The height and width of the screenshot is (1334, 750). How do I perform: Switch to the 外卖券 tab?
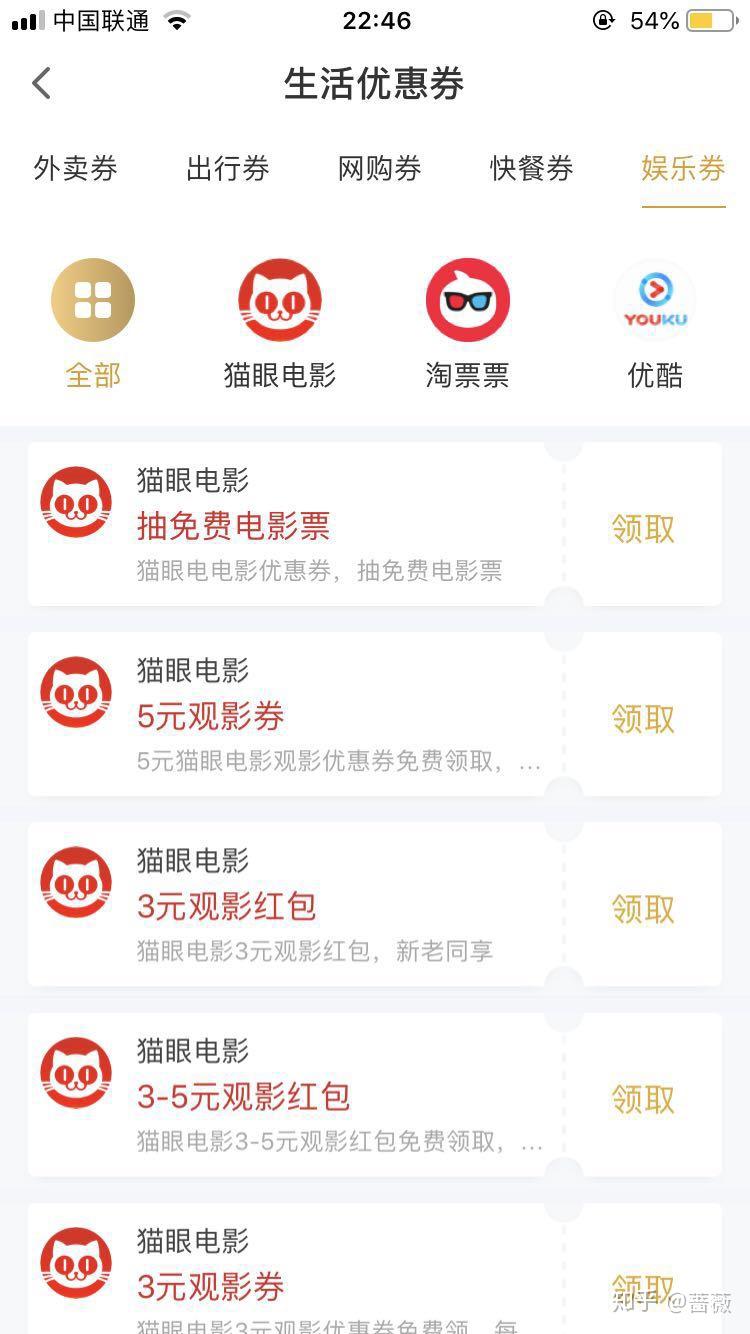[x=75, y=169]
